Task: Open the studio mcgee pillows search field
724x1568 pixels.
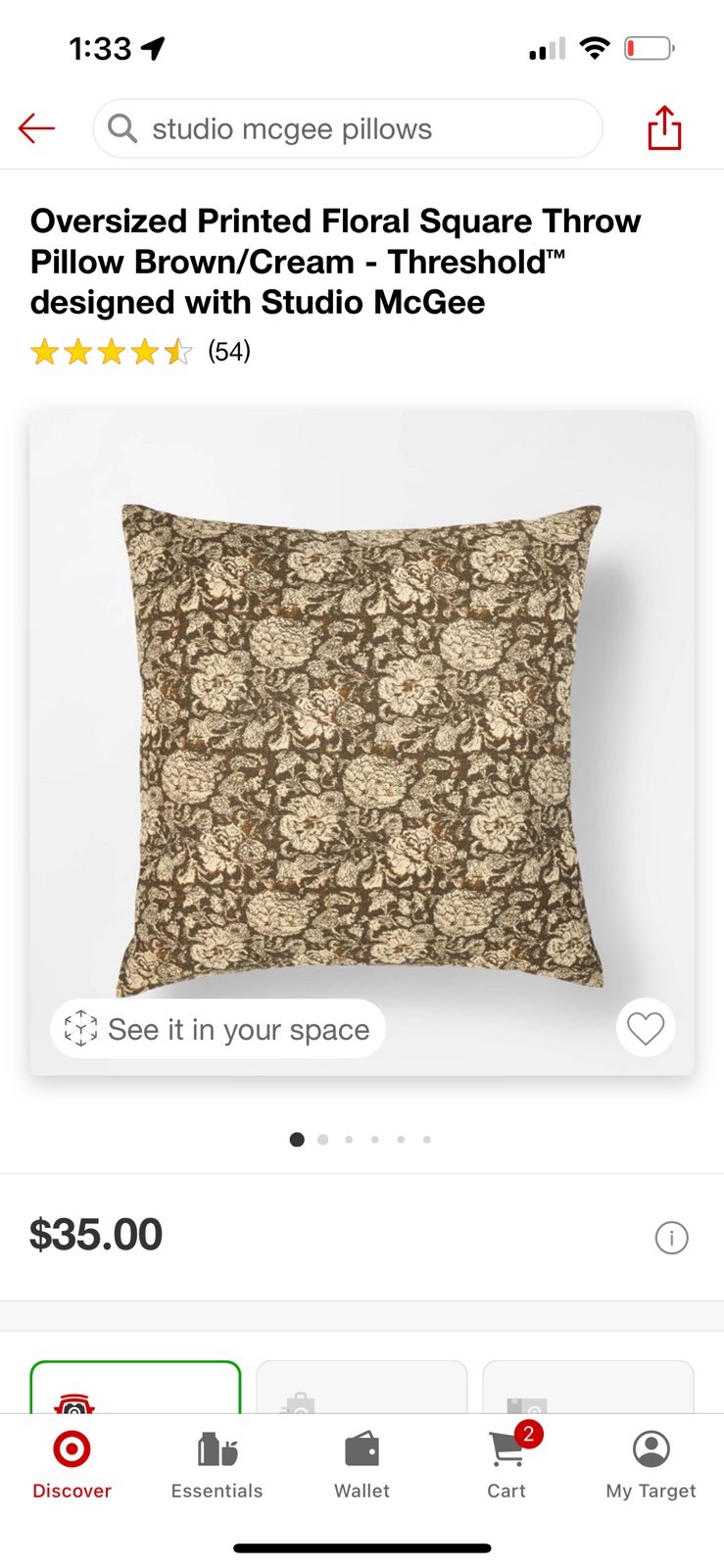Action: point(348,128)
